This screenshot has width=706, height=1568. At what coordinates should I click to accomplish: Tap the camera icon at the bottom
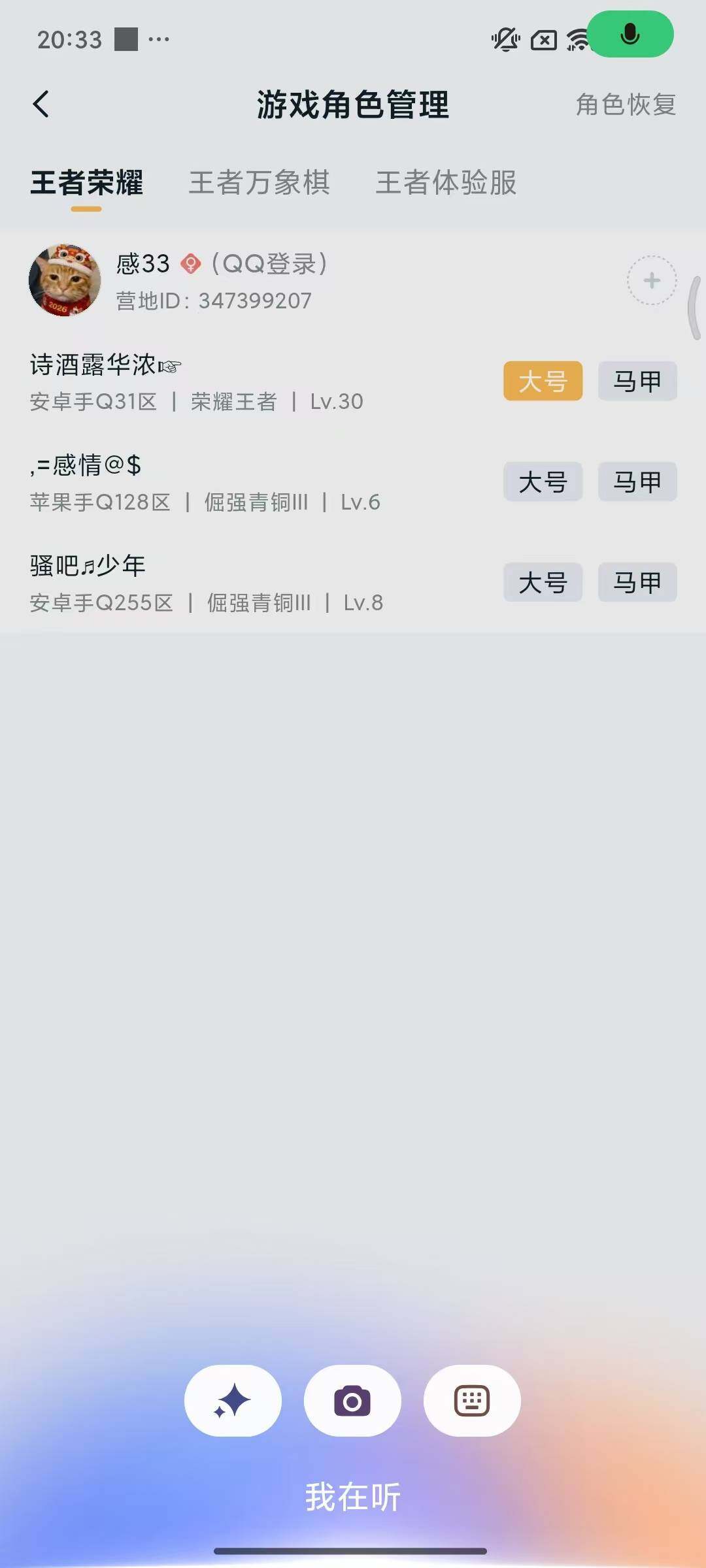point(352,1401)
